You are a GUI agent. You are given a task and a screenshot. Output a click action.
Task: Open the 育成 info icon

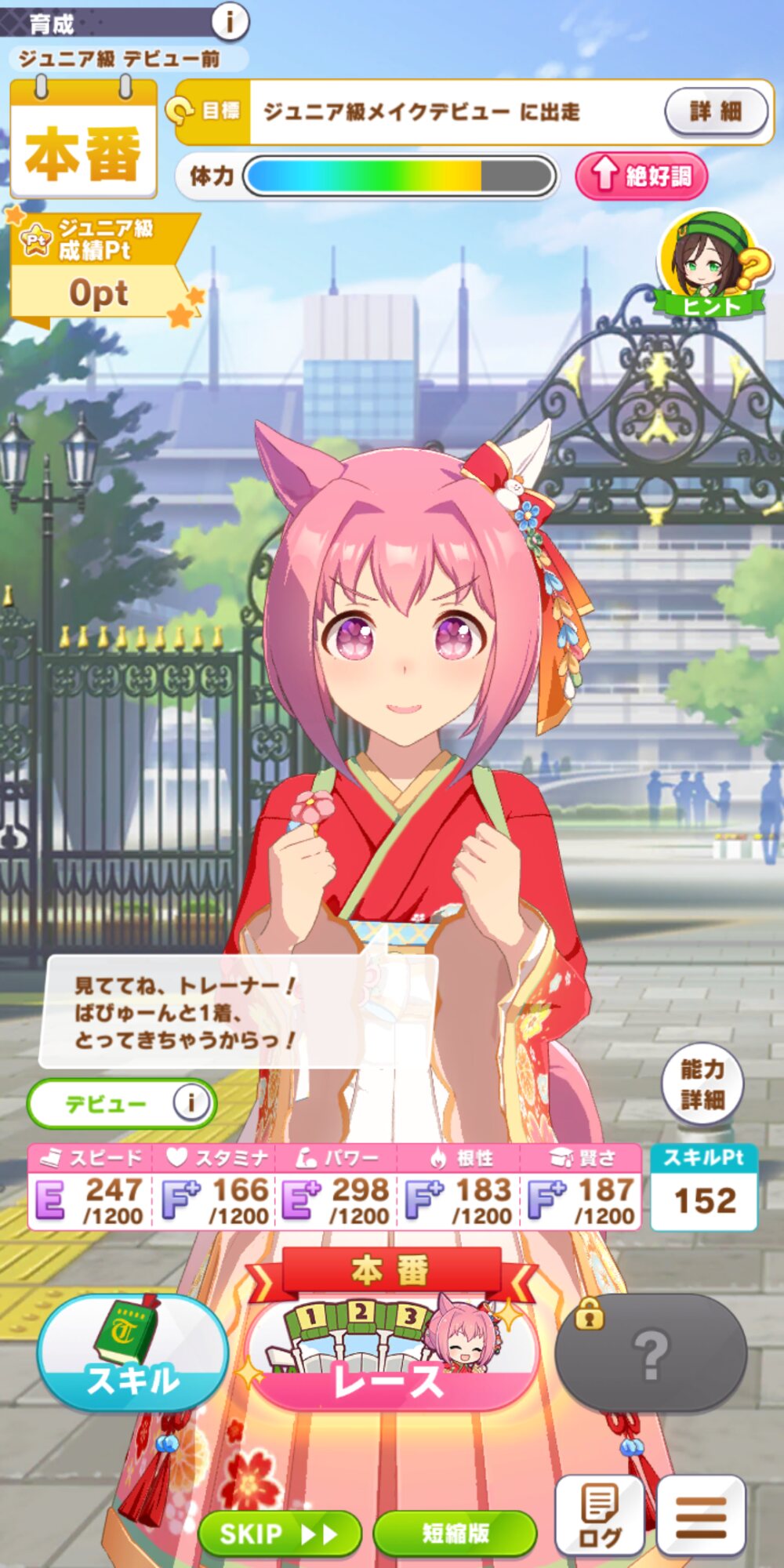point(230,21)
